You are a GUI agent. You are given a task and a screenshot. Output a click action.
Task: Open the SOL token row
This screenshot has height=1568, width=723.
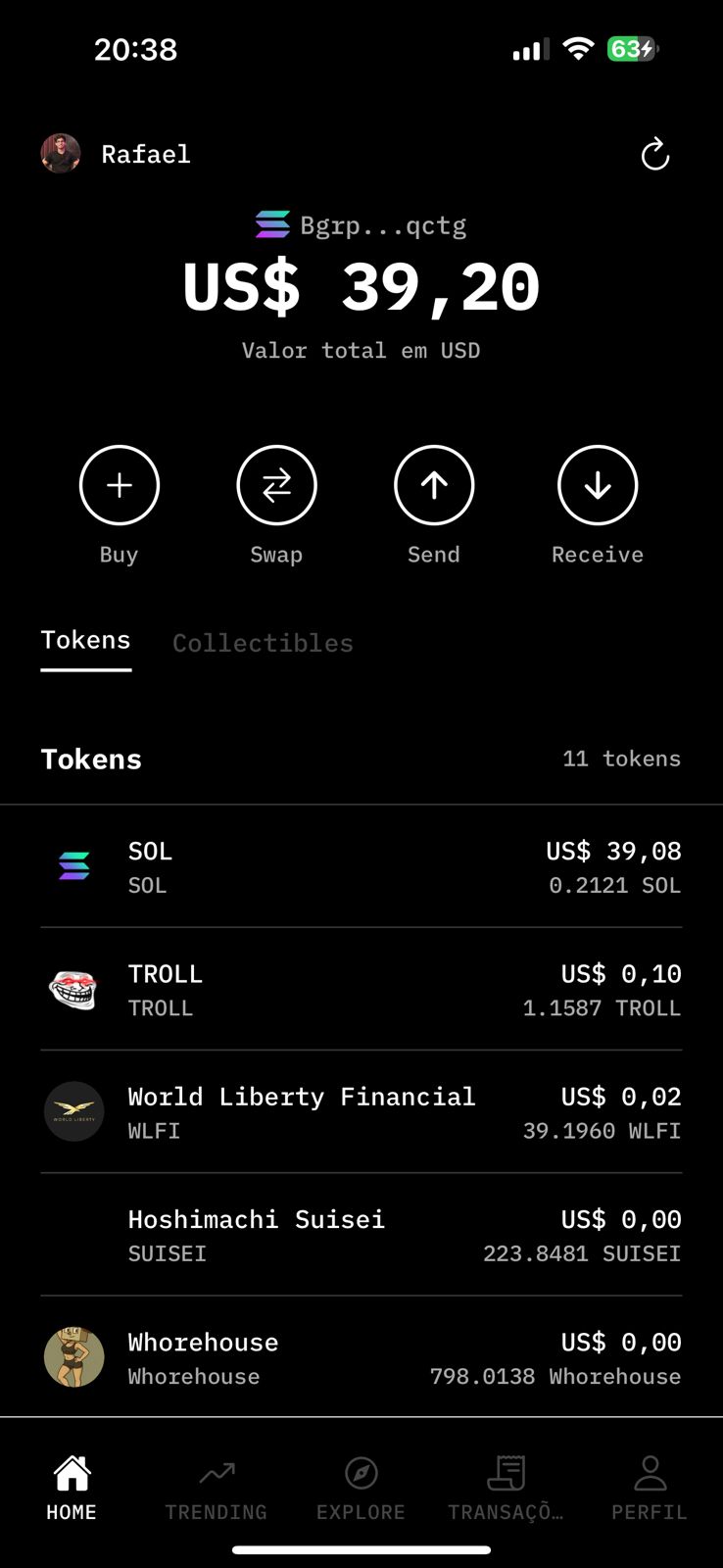[361, 866]
